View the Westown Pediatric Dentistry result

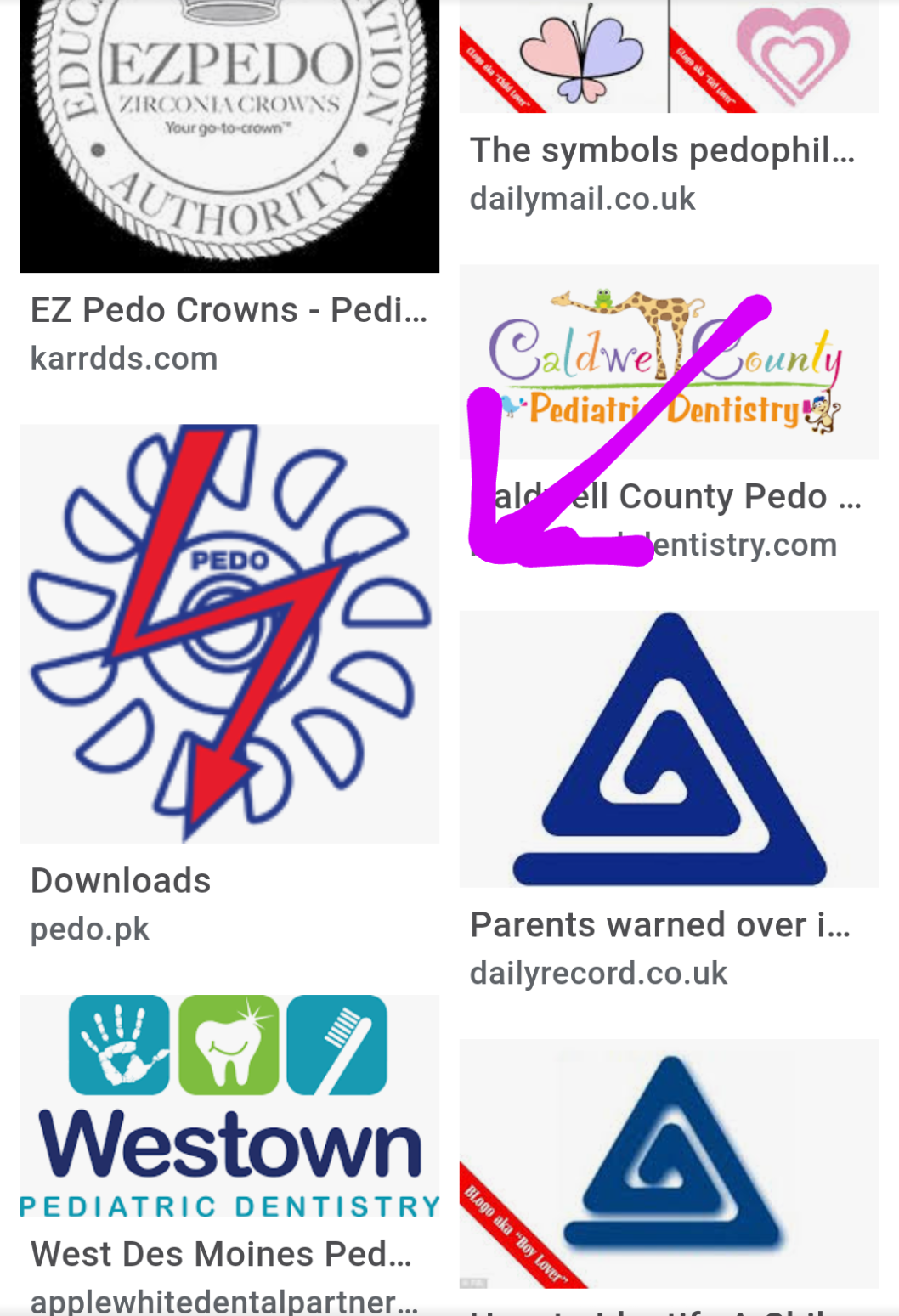click(x=229, y=1105)
